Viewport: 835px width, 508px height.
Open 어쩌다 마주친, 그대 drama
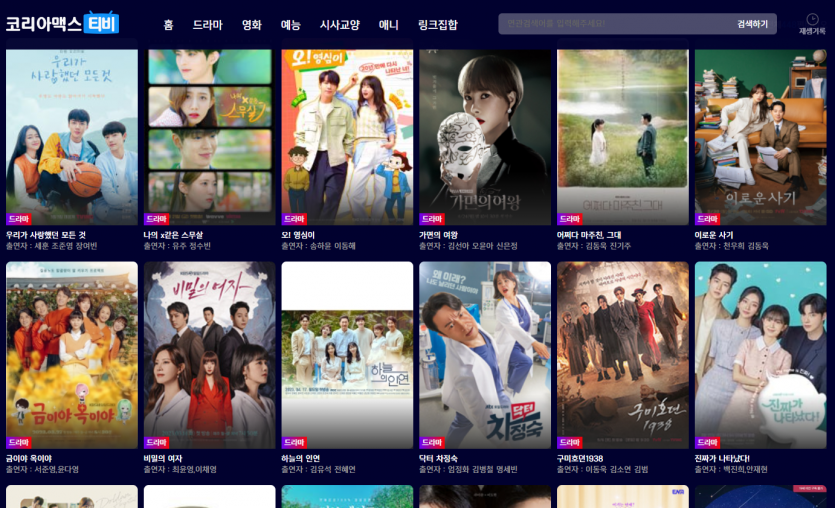622,135
